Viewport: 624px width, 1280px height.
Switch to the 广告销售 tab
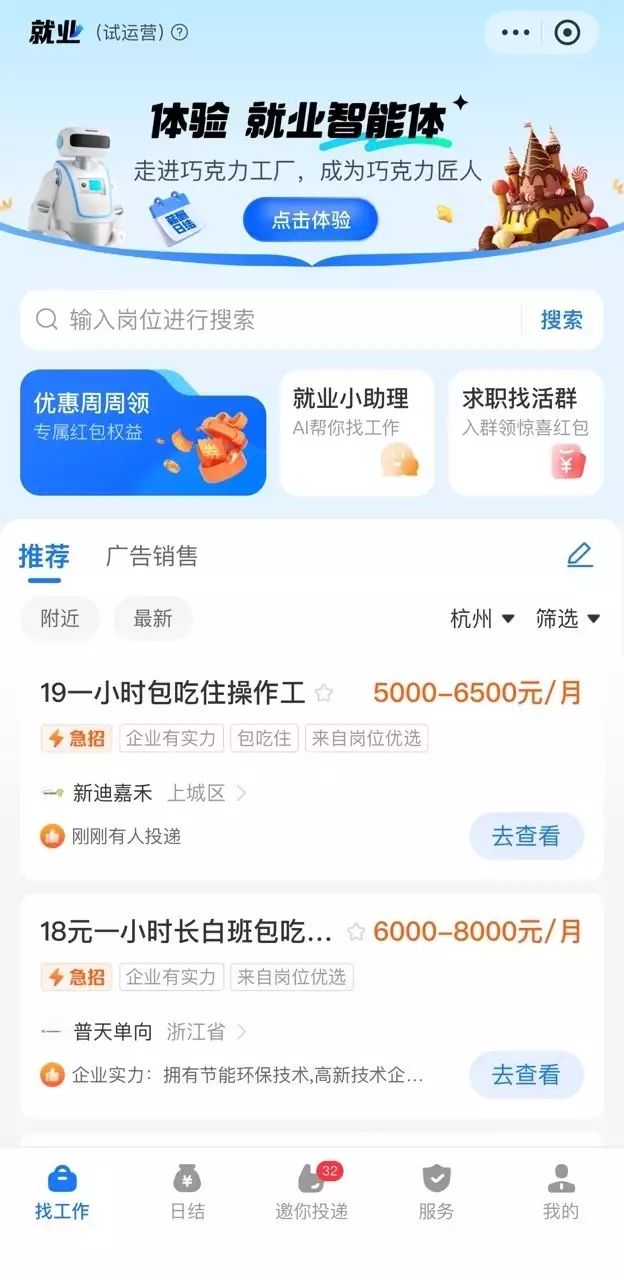click(152, 557)
